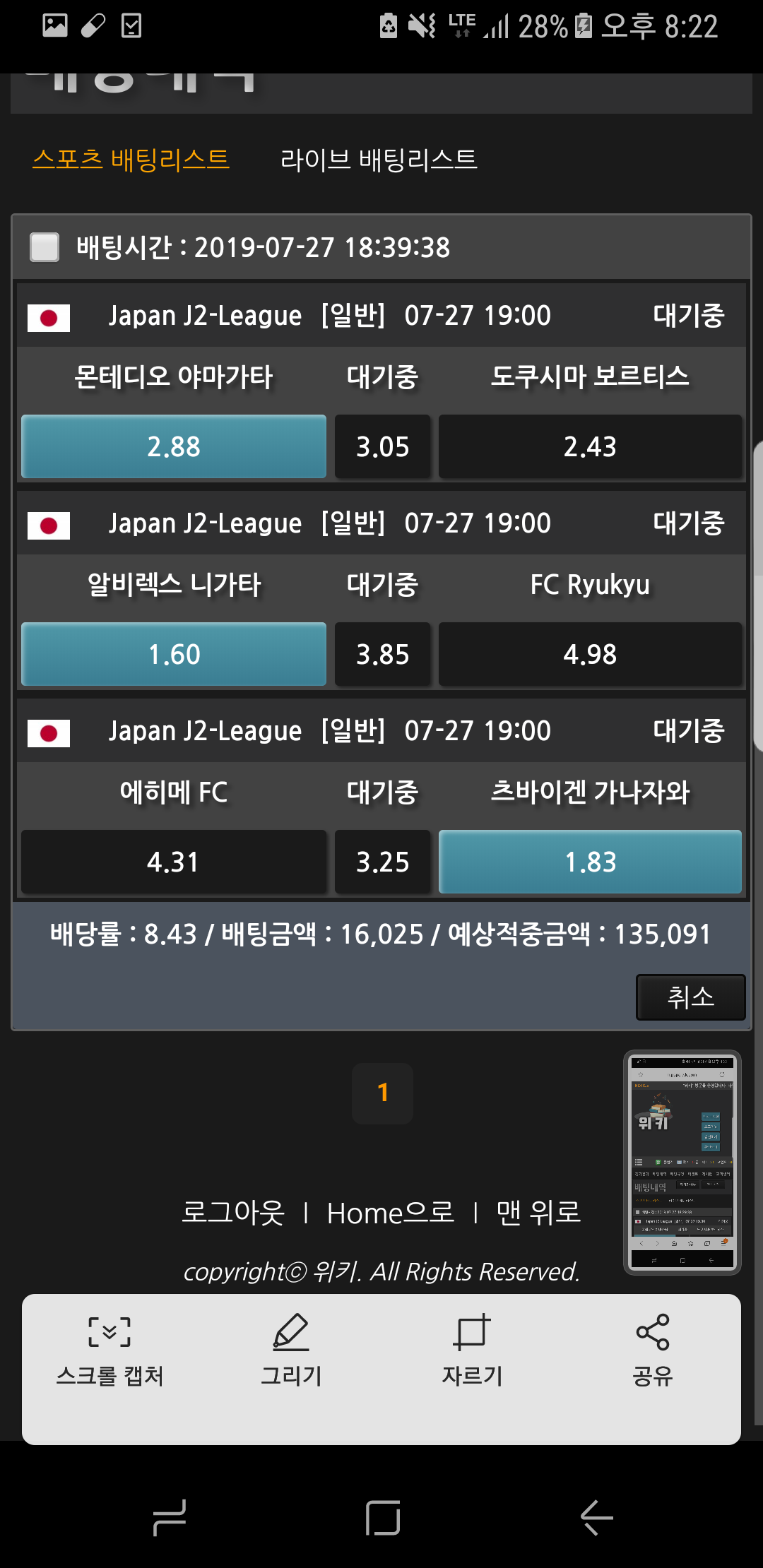Go back using the navigation bar

[x=596, y=1517]
